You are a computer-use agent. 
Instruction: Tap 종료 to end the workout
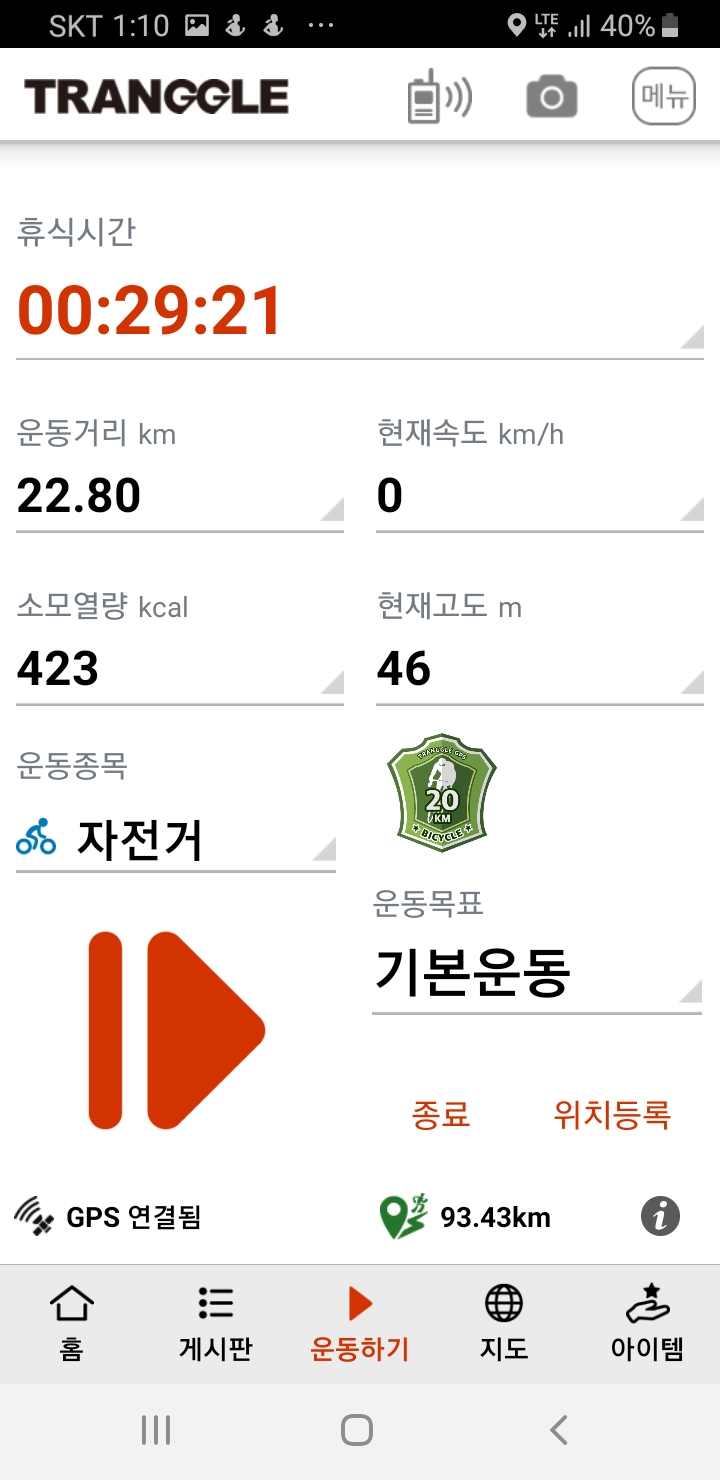(441, 1114)
